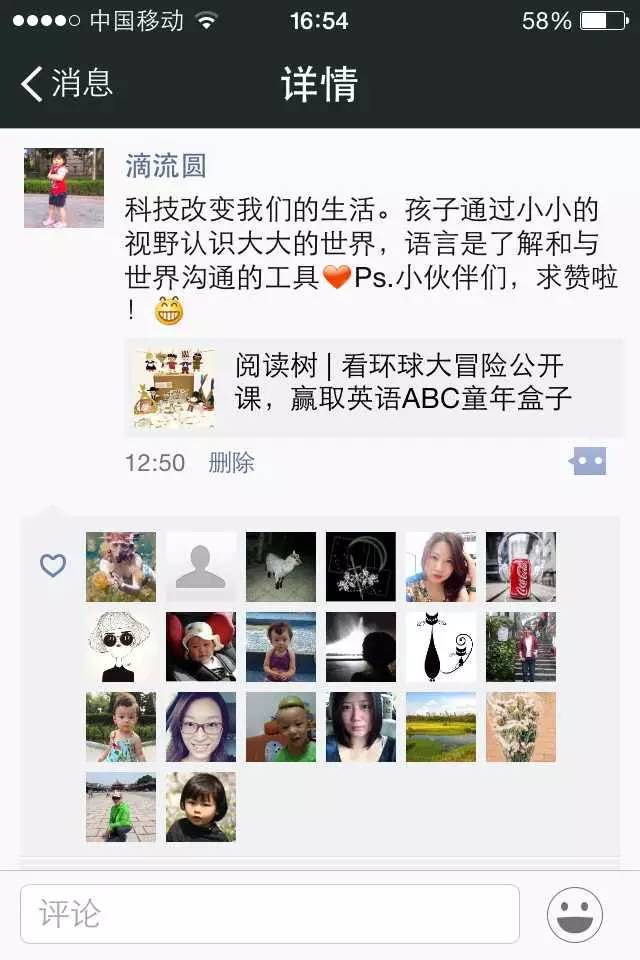Go back to 消息
The width and height of the screenshot is (640, 960).
pyautogui.click(x=68, y=84)
